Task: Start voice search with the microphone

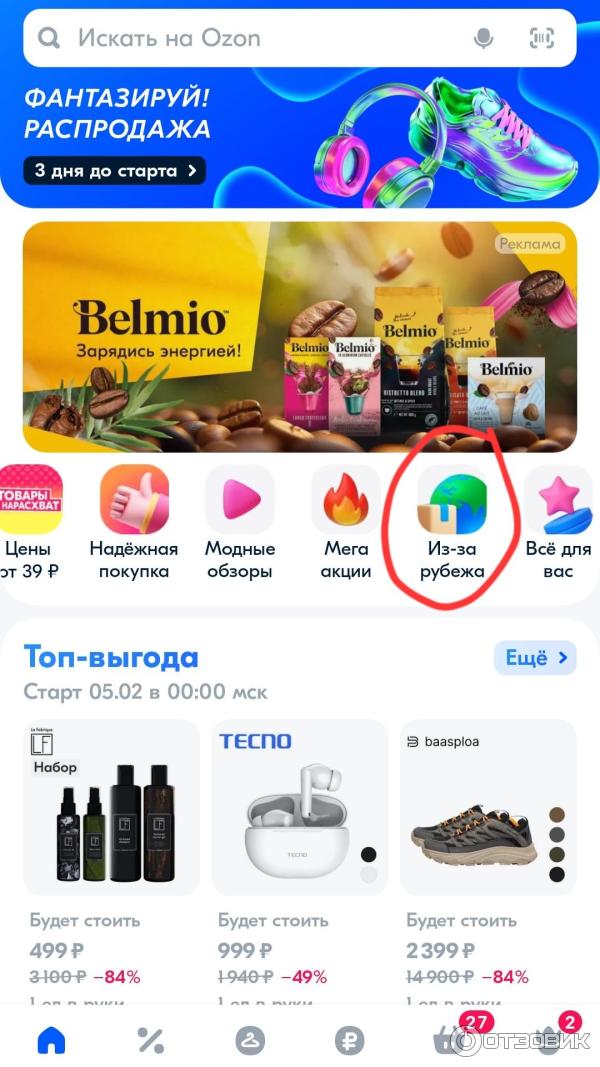Action: (484, 39)
